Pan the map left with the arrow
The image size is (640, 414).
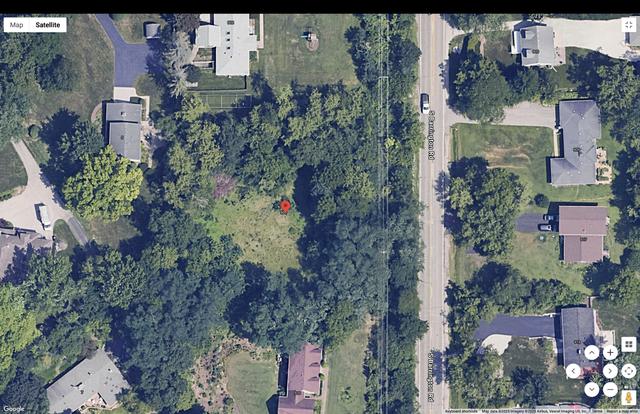click(x=573, y=371)
